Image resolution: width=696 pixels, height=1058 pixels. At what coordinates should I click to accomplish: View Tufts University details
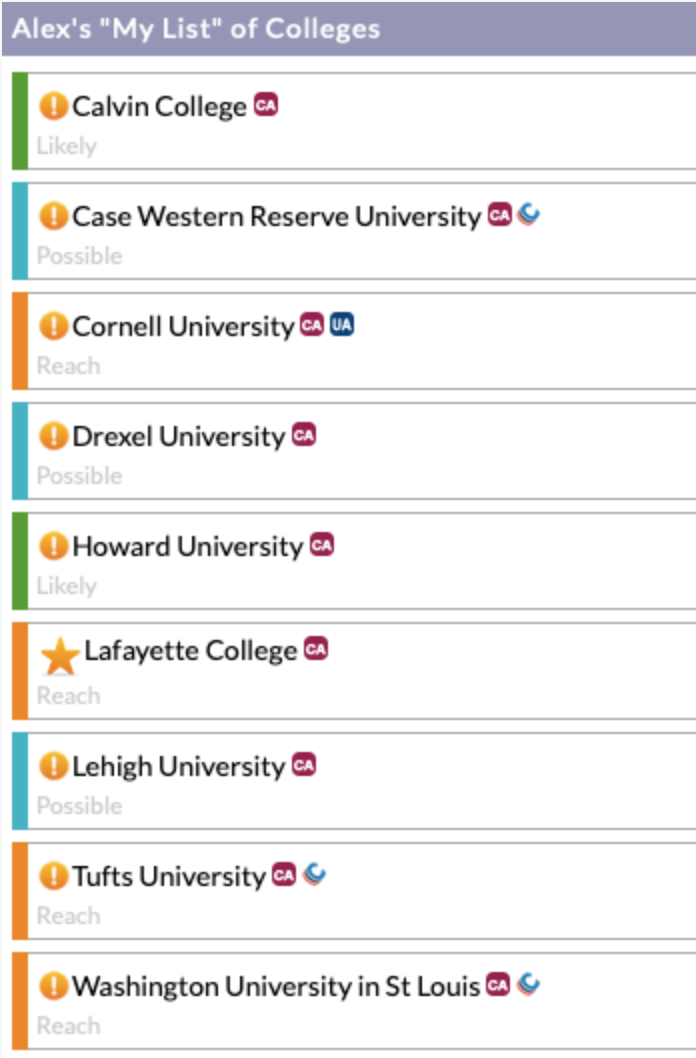click(x=169, y=877)
